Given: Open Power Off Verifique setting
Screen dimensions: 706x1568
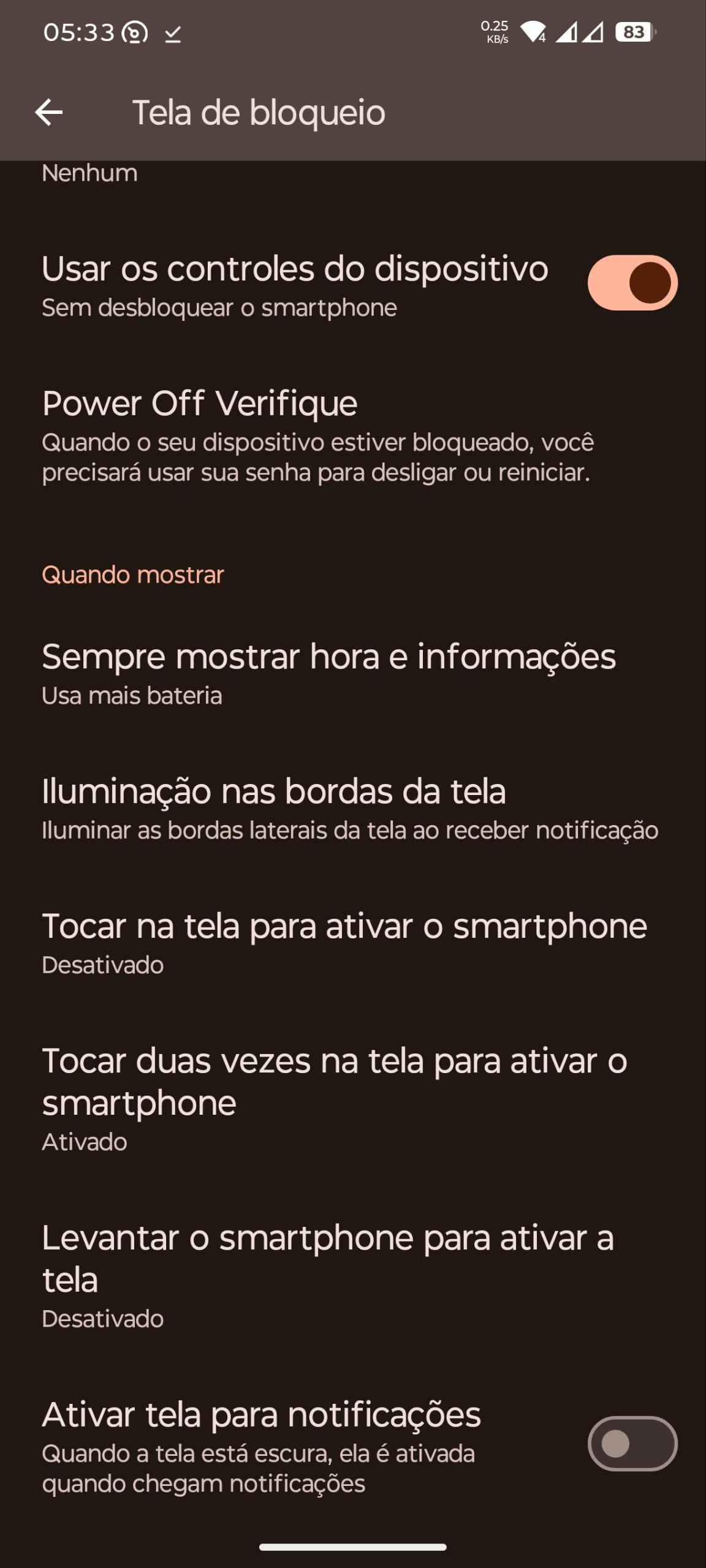Looking at the screenshot, I should point(319,435).
